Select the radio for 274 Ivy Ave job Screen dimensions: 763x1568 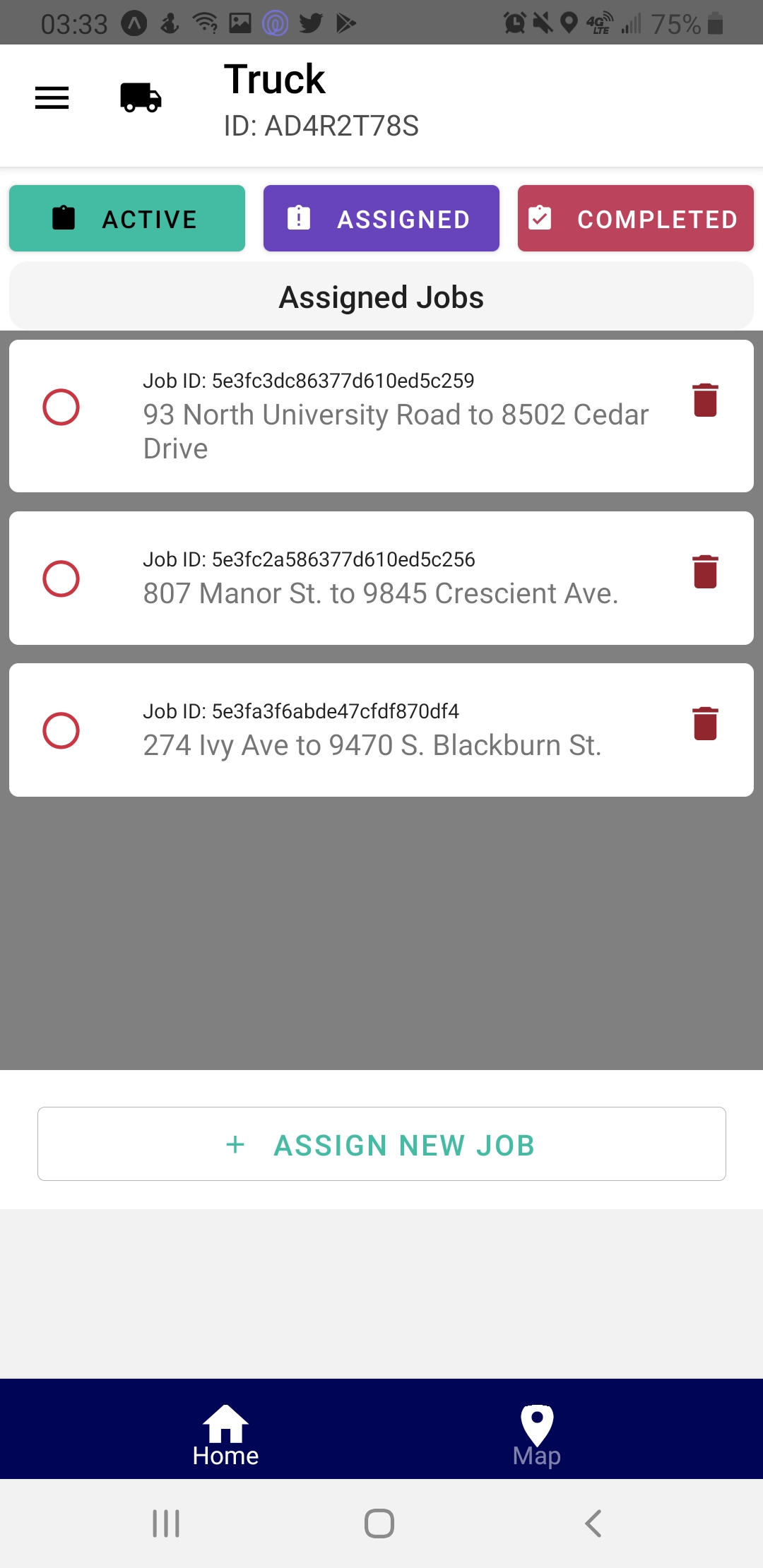(61, 730)
